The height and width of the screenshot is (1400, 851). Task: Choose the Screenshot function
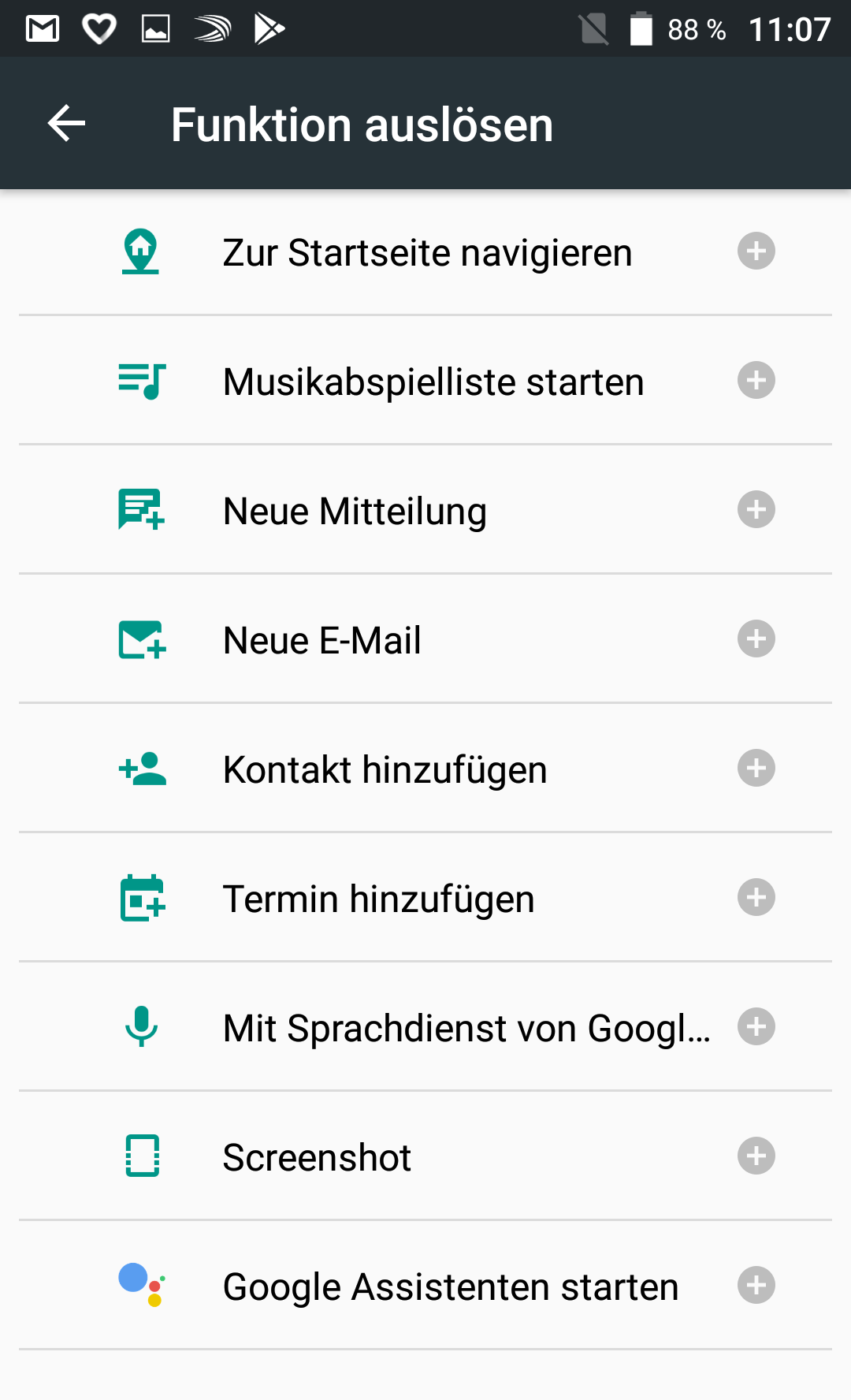[x=317, y=1158]
